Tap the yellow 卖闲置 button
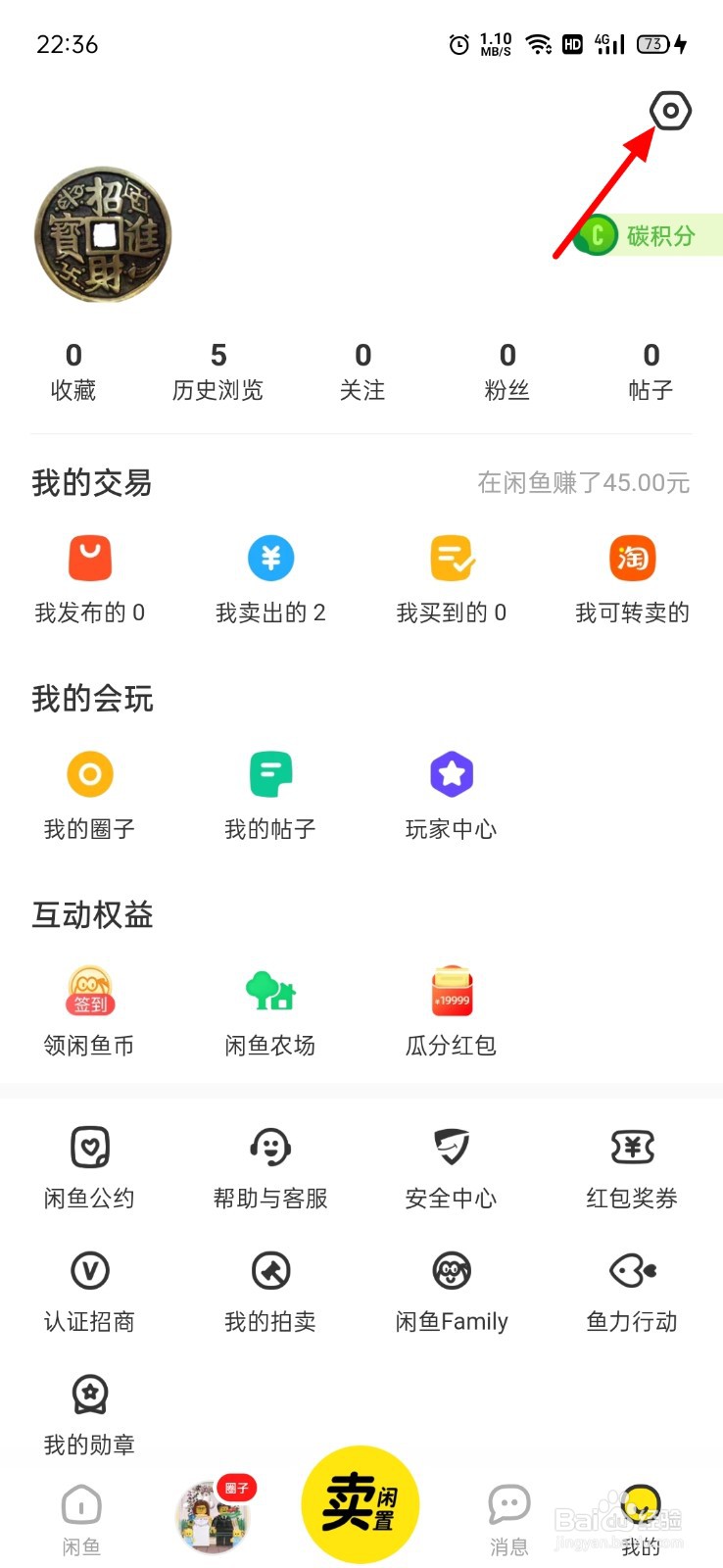This screenshot has height=1568, width=723. (x=361, y=1504)
